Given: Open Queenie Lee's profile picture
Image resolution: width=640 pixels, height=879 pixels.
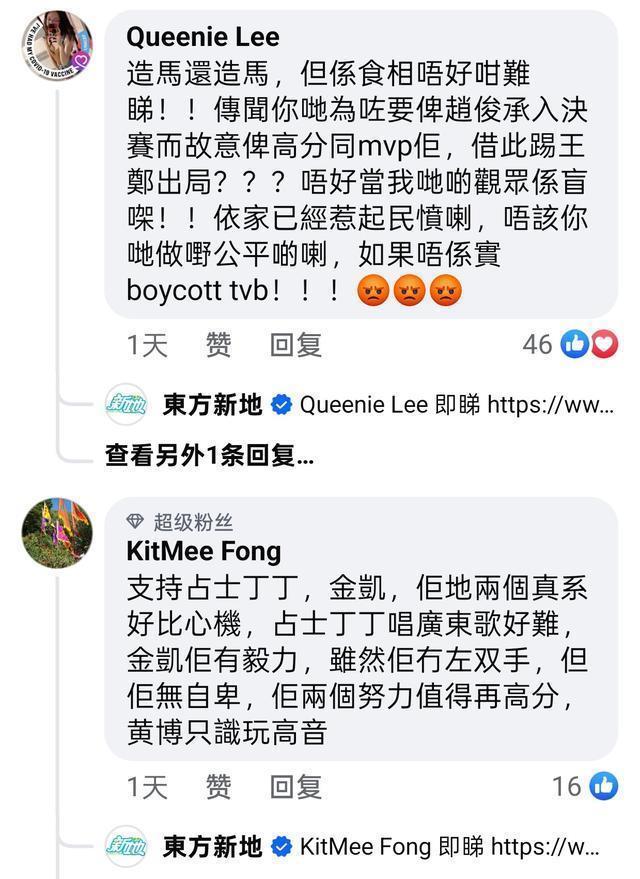Looking at the screenshot, I should [57, 45].
